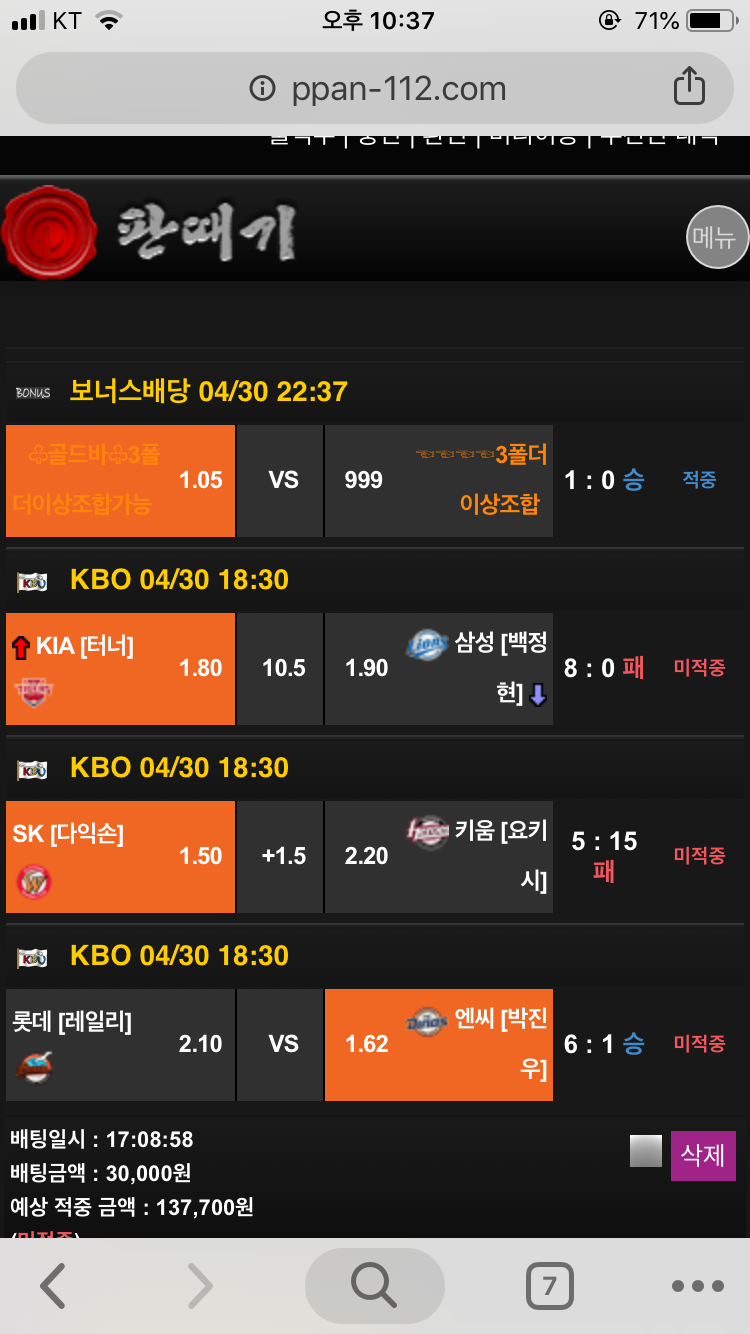
Task: Go back to the previous page
Action: point(53,1286)
